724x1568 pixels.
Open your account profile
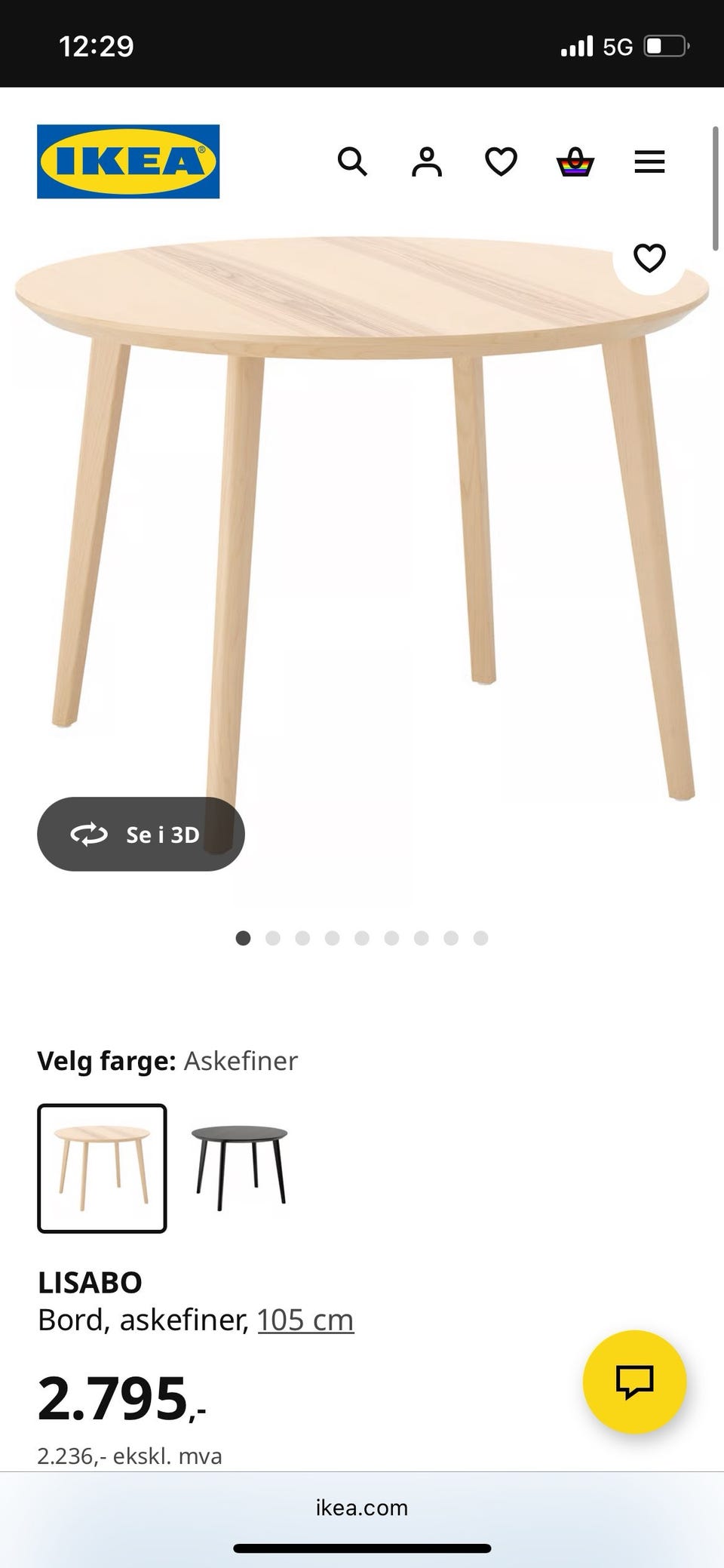pyautogui.click(x=425, y=161)
